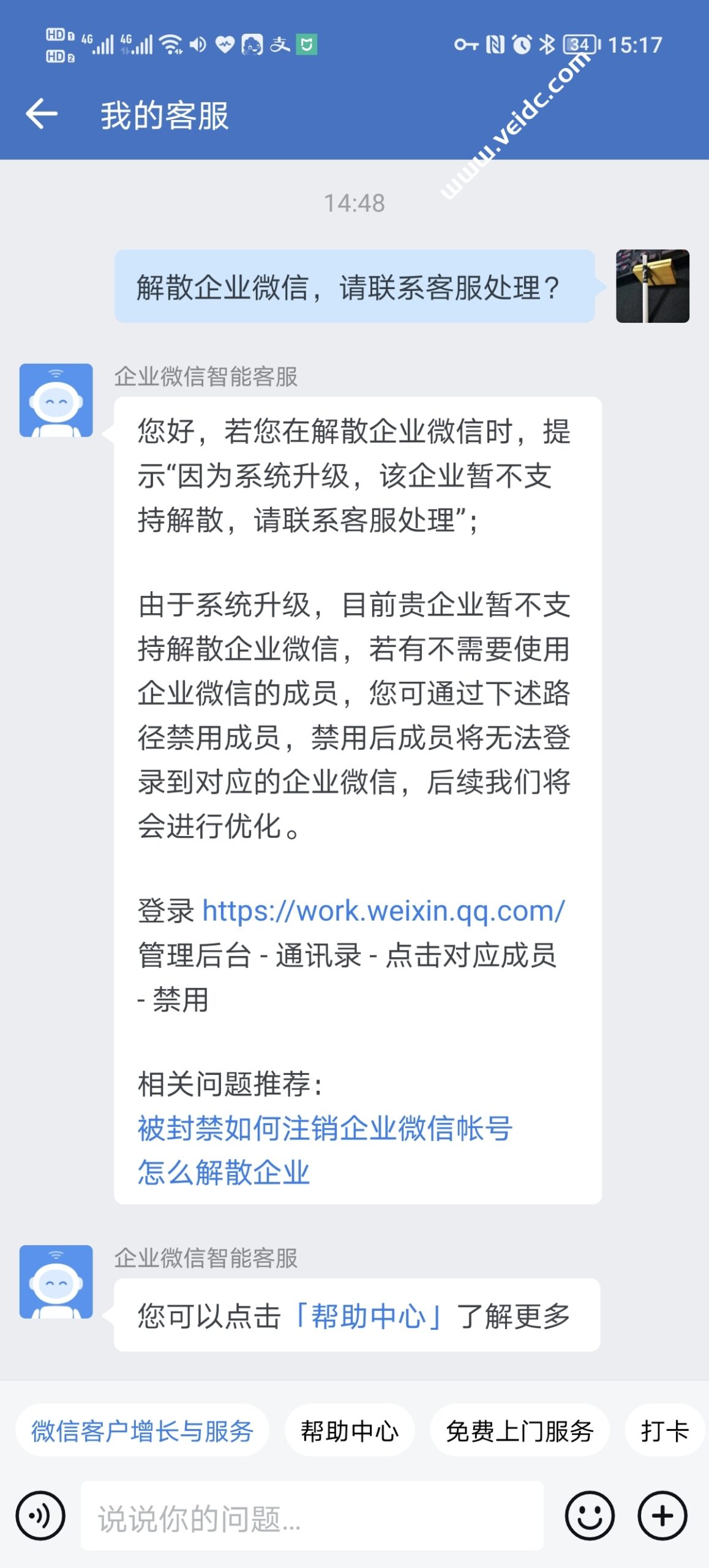Open the work.weixin.qq.com link

tap(383, 911)
